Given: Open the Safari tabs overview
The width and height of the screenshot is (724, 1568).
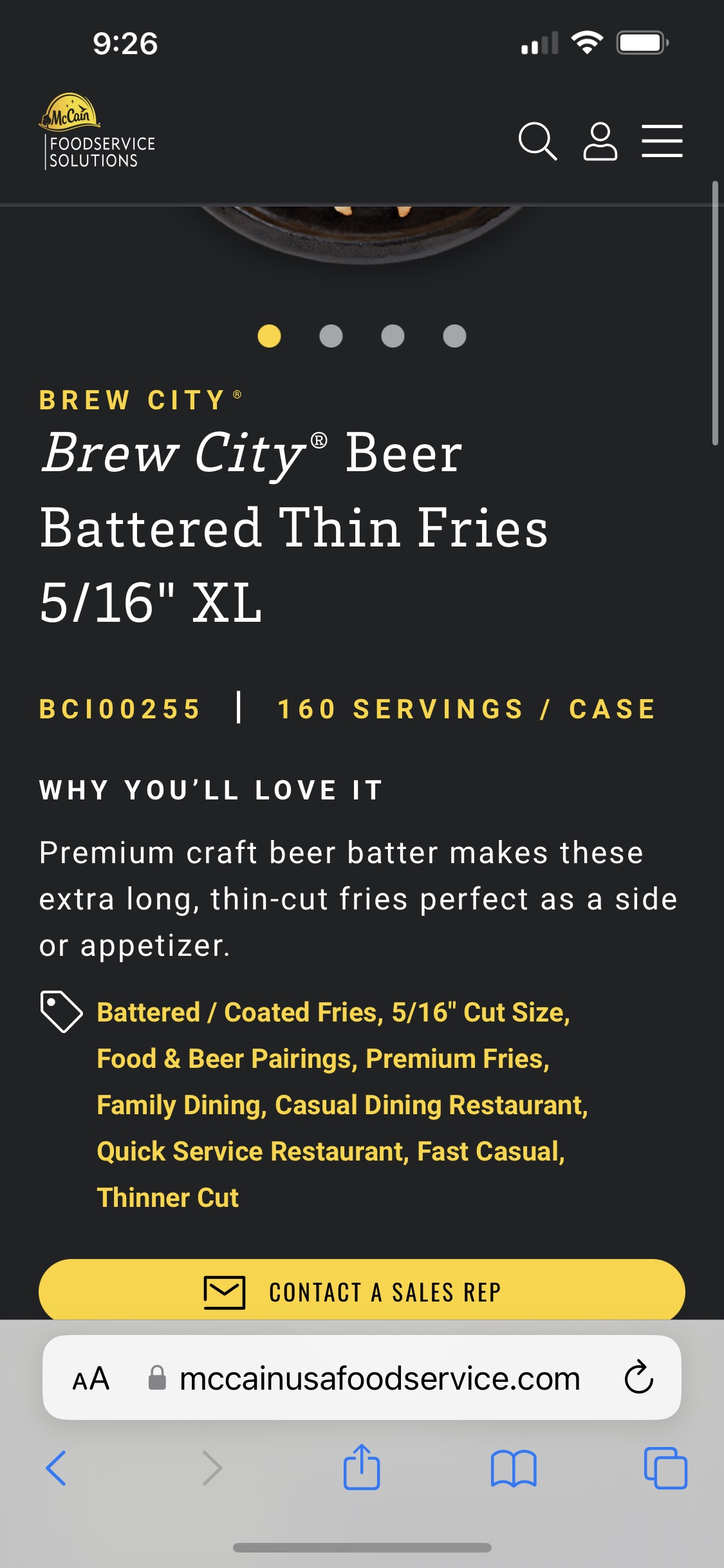Looking at the screenshot, I should (665, 1468).
